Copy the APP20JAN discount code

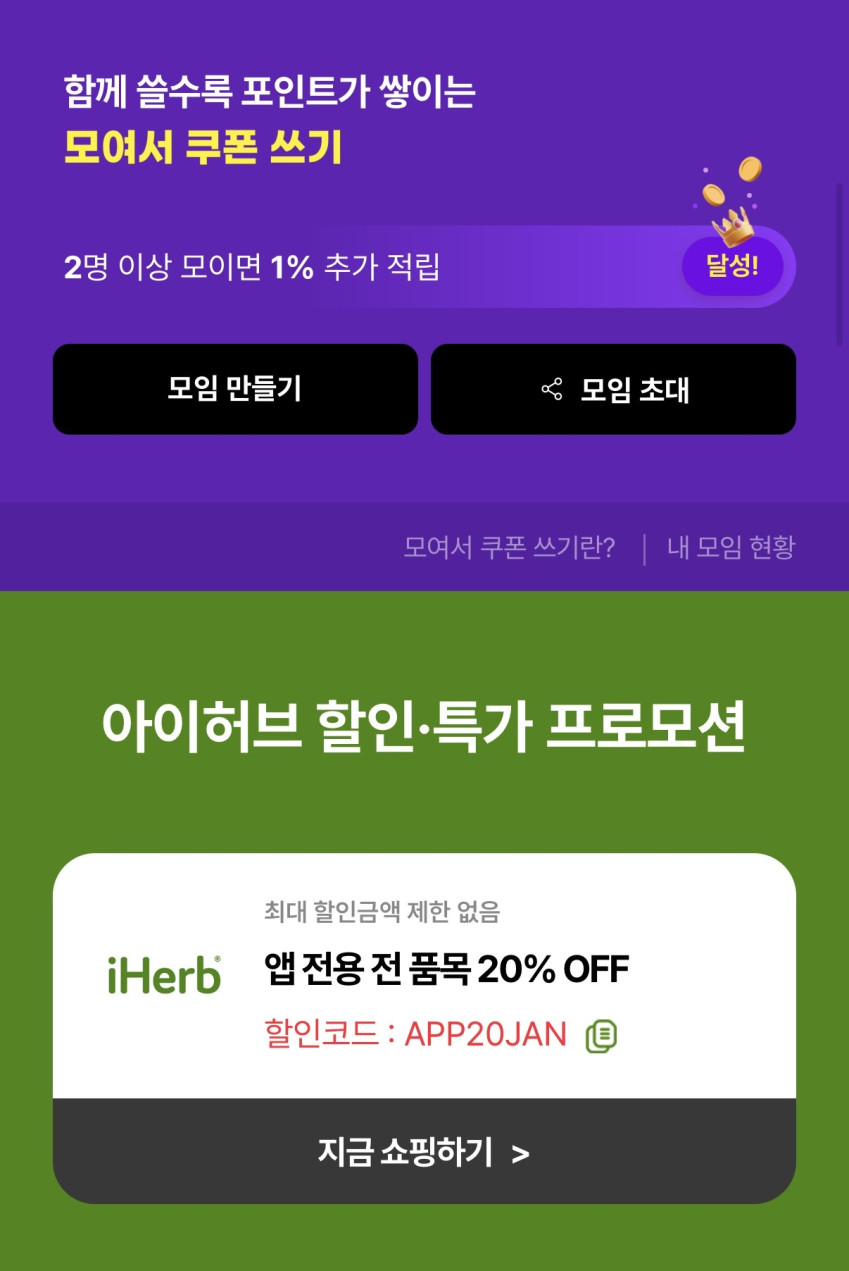(x=601, y=1035)
